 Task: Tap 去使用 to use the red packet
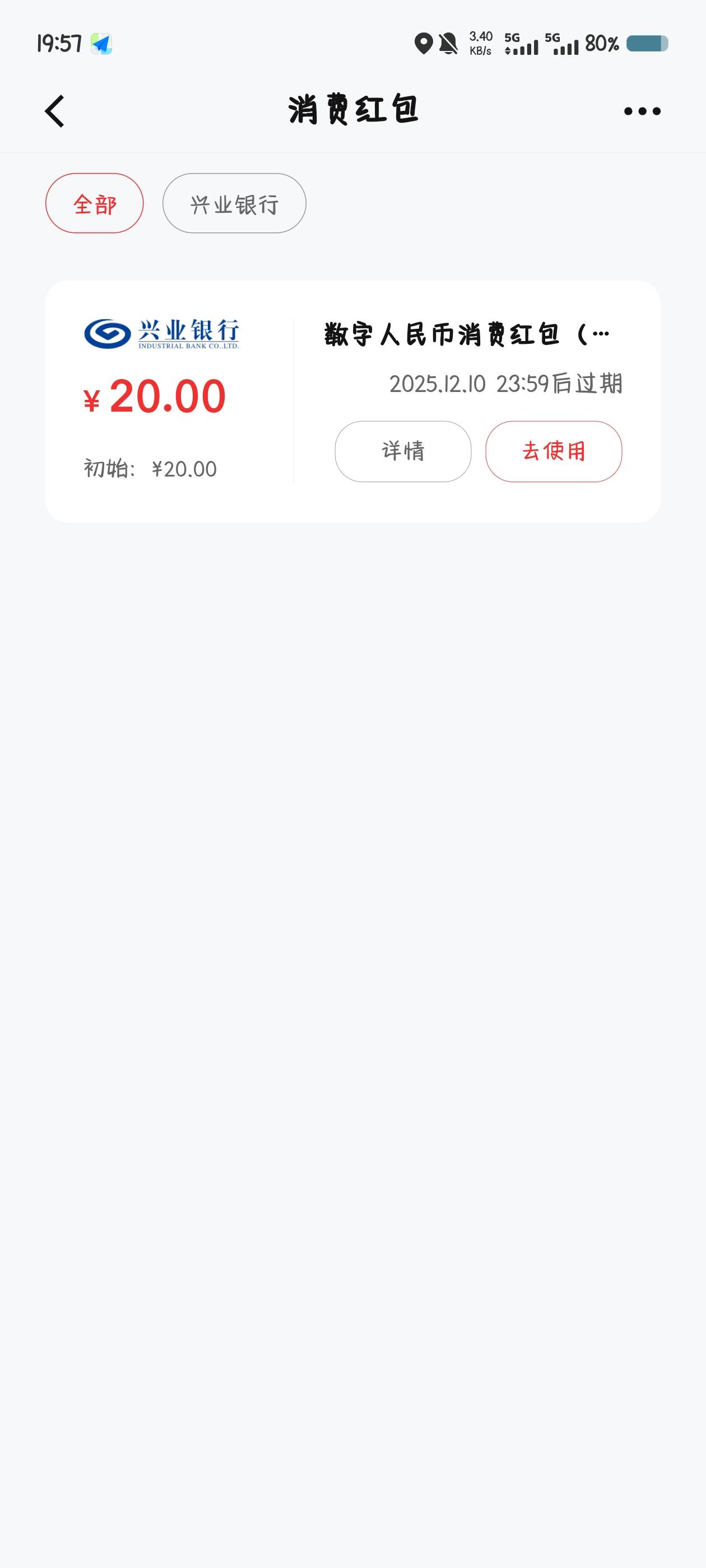coord(553,452)
